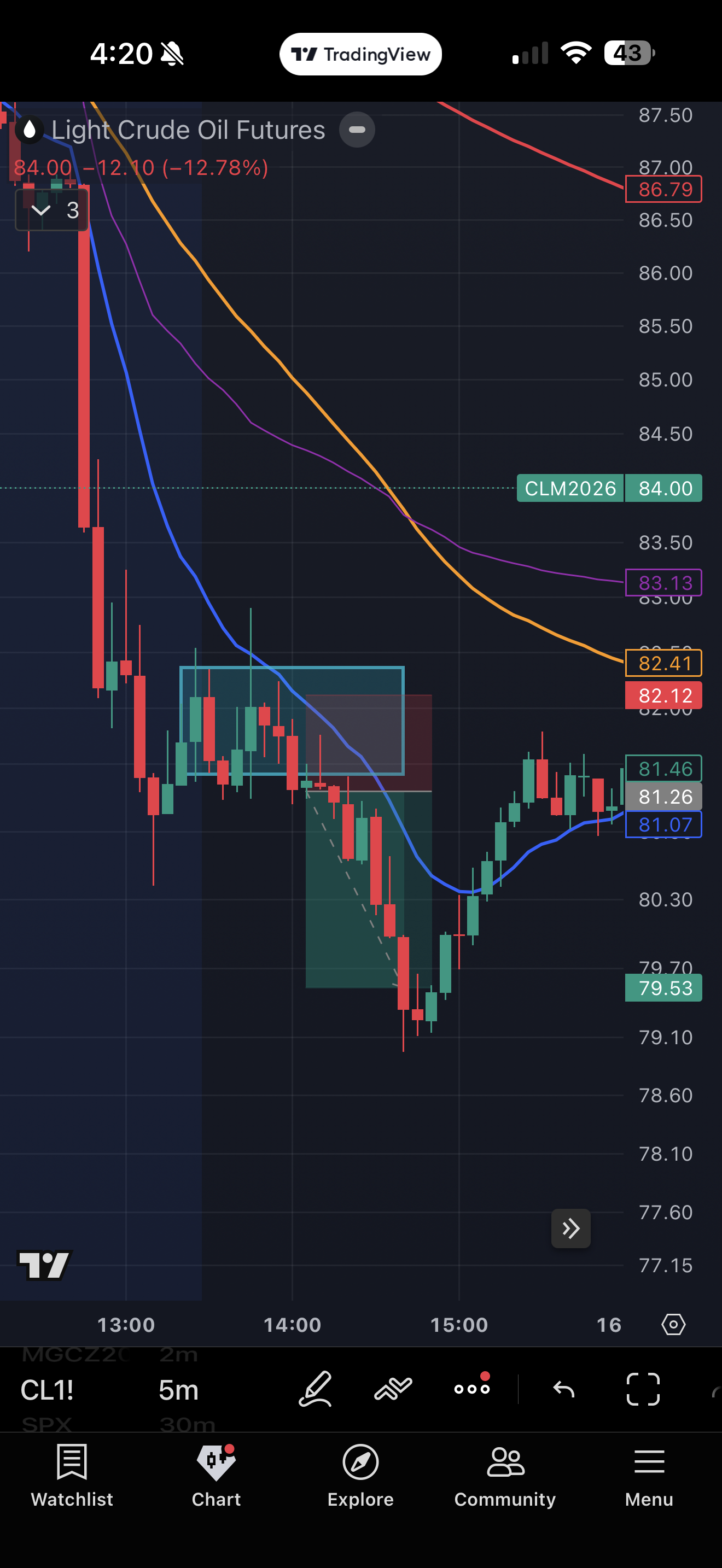Hide the Light Crude Oil Futures legend

[357, 130]
